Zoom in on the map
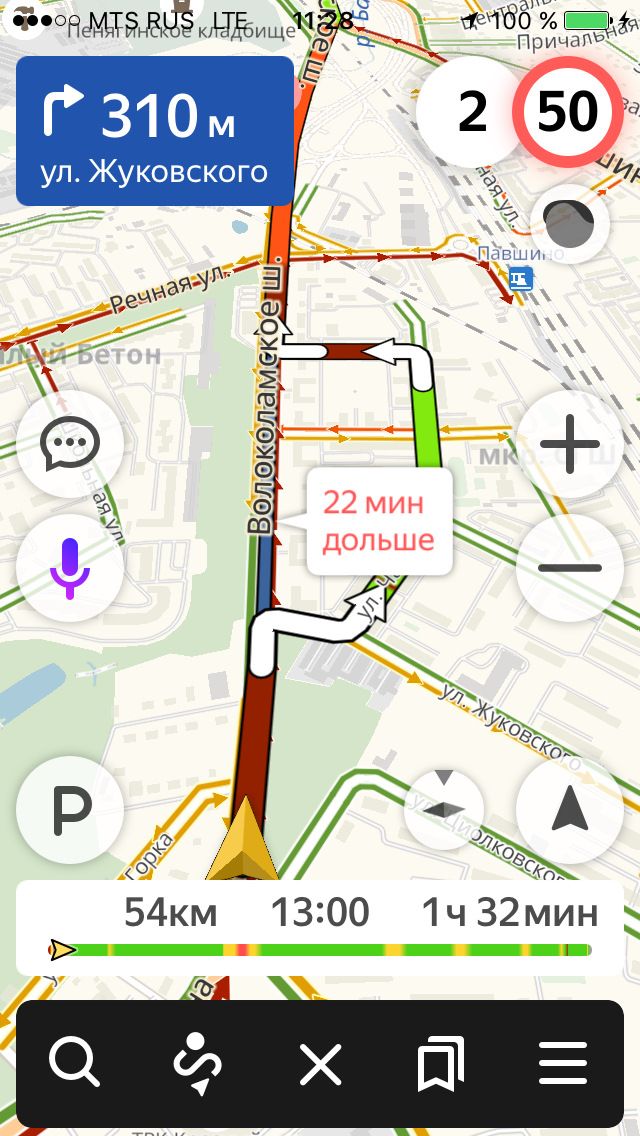 569,444
